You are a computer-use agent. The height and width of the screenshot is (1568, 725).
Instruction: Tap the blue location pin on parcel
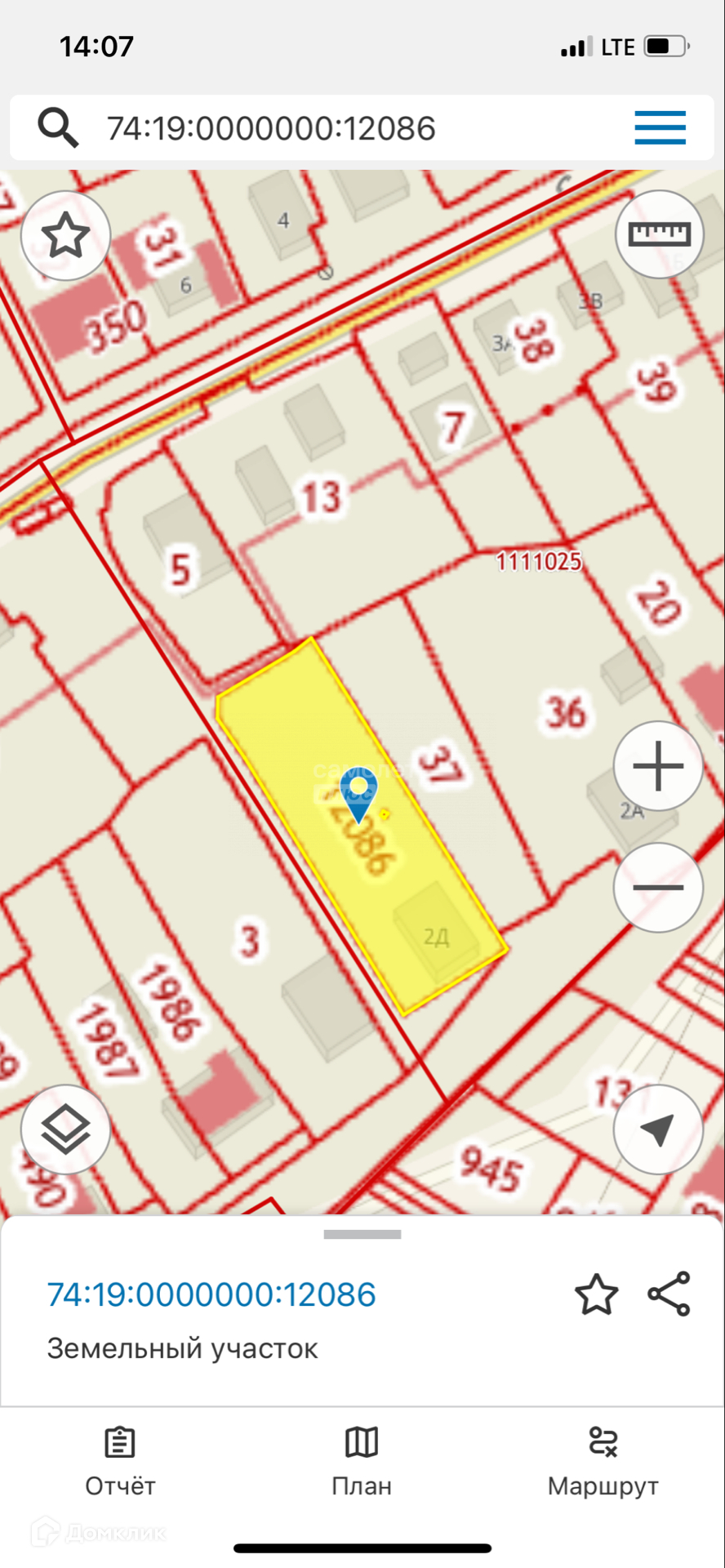pyautogui.click(x=358, y=795)
